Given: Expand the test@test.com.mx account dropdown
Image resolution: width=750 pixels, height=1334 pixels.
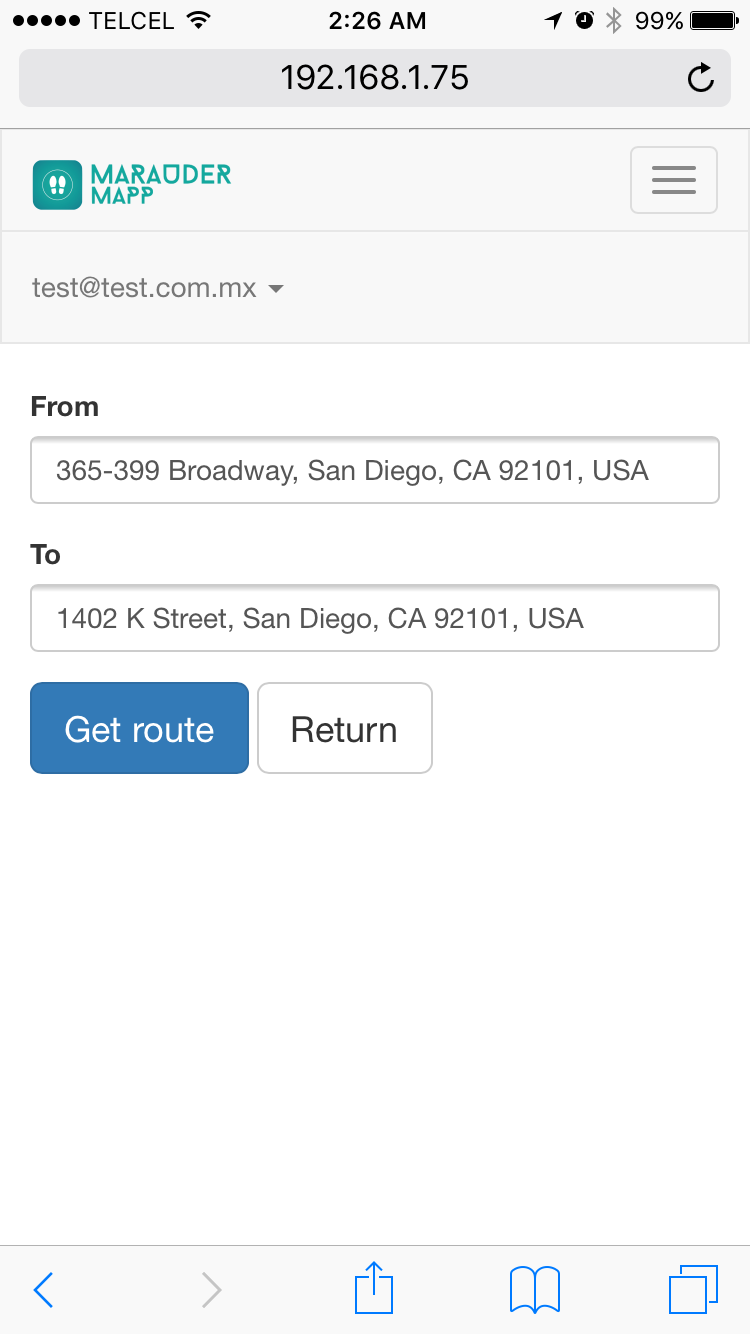Looking at the screenshot, I should [158, 289].
